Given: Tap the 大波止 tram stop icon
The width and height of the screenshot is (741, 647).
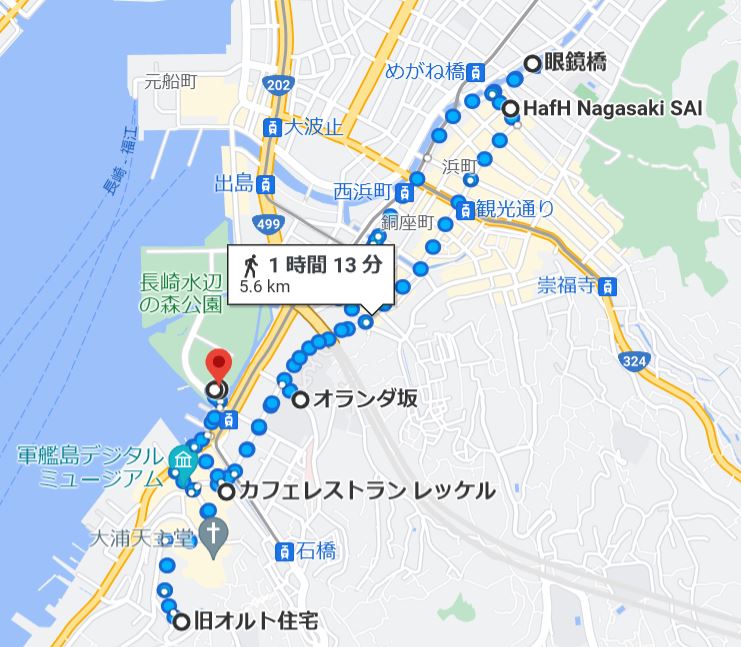Looking at the screenshot, I should tap(271, 128).
